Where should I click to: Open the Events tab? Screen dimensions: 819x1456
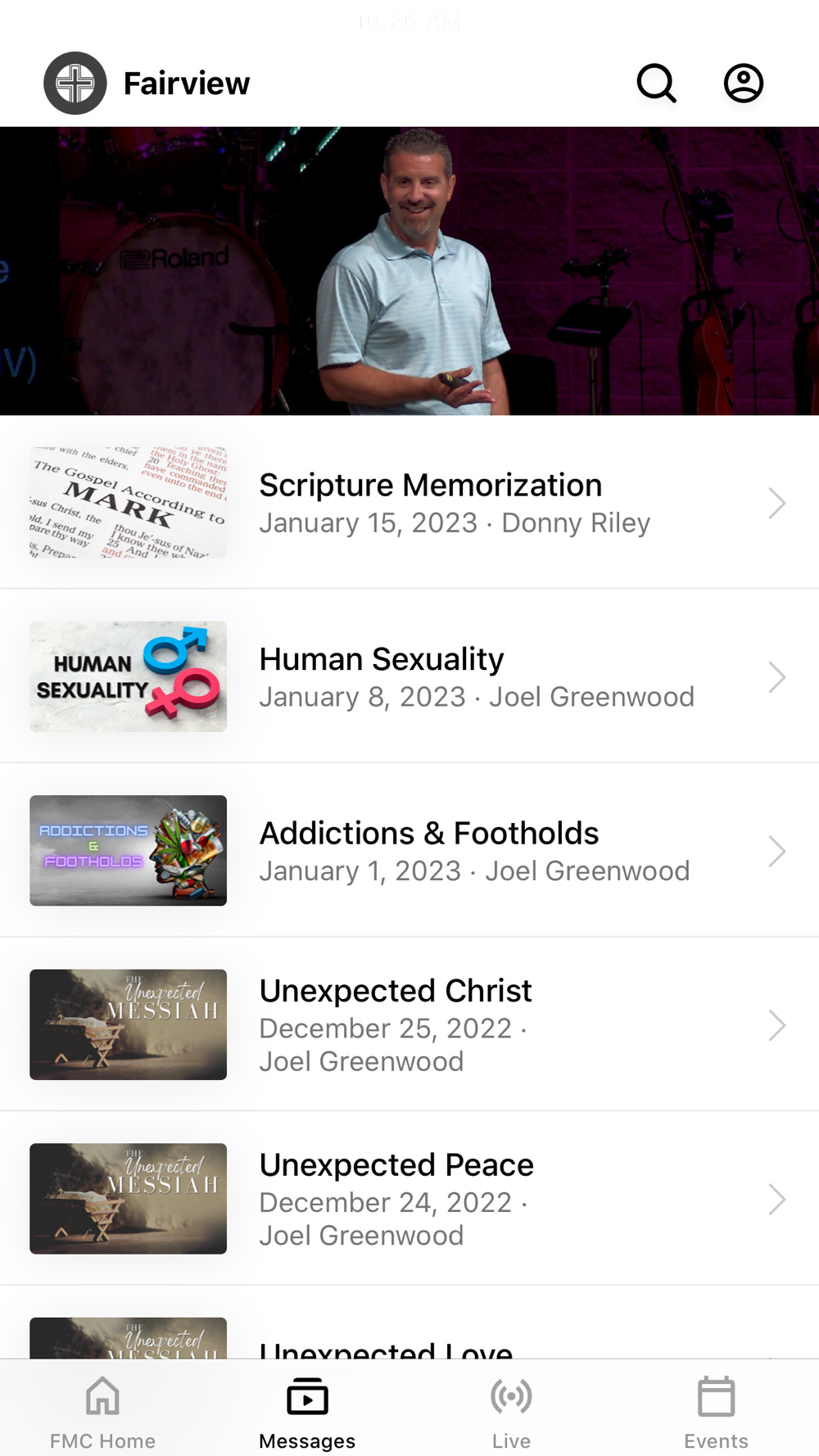point(716,1412)
